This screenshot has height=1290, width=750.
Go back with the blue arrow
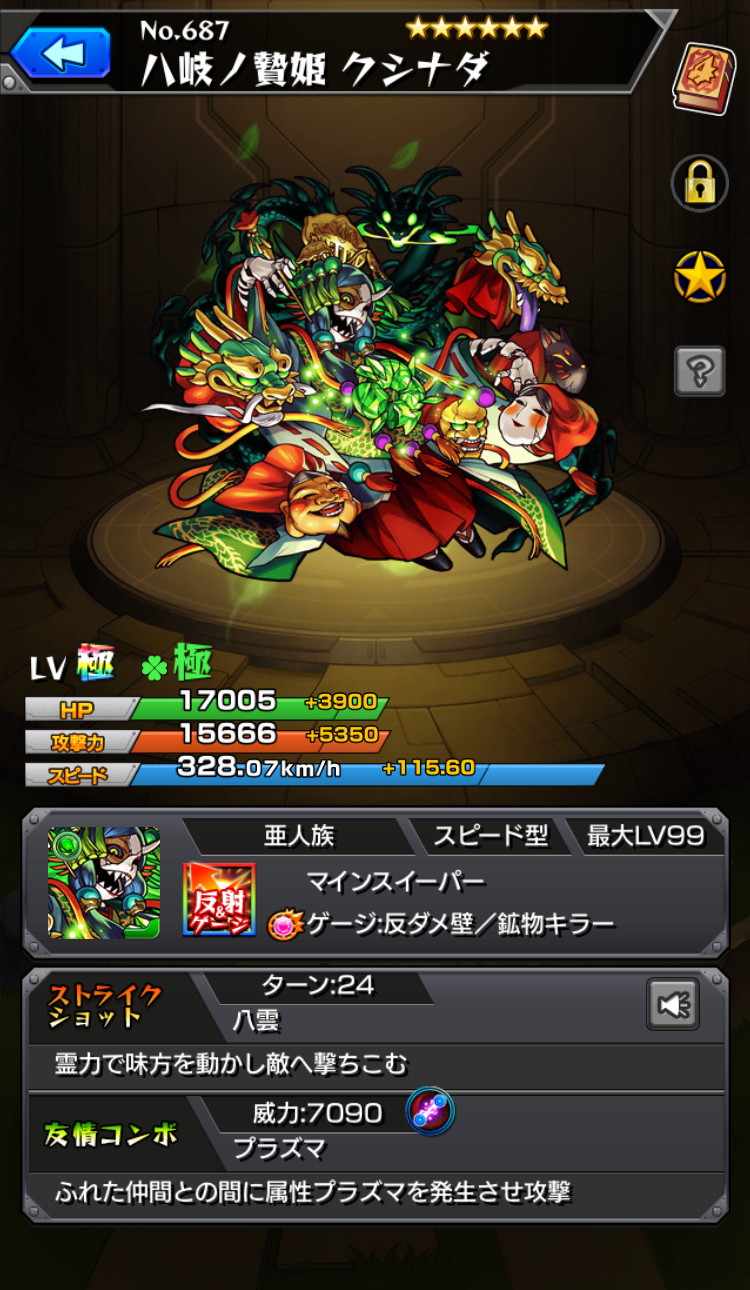[x=60, y=53]
